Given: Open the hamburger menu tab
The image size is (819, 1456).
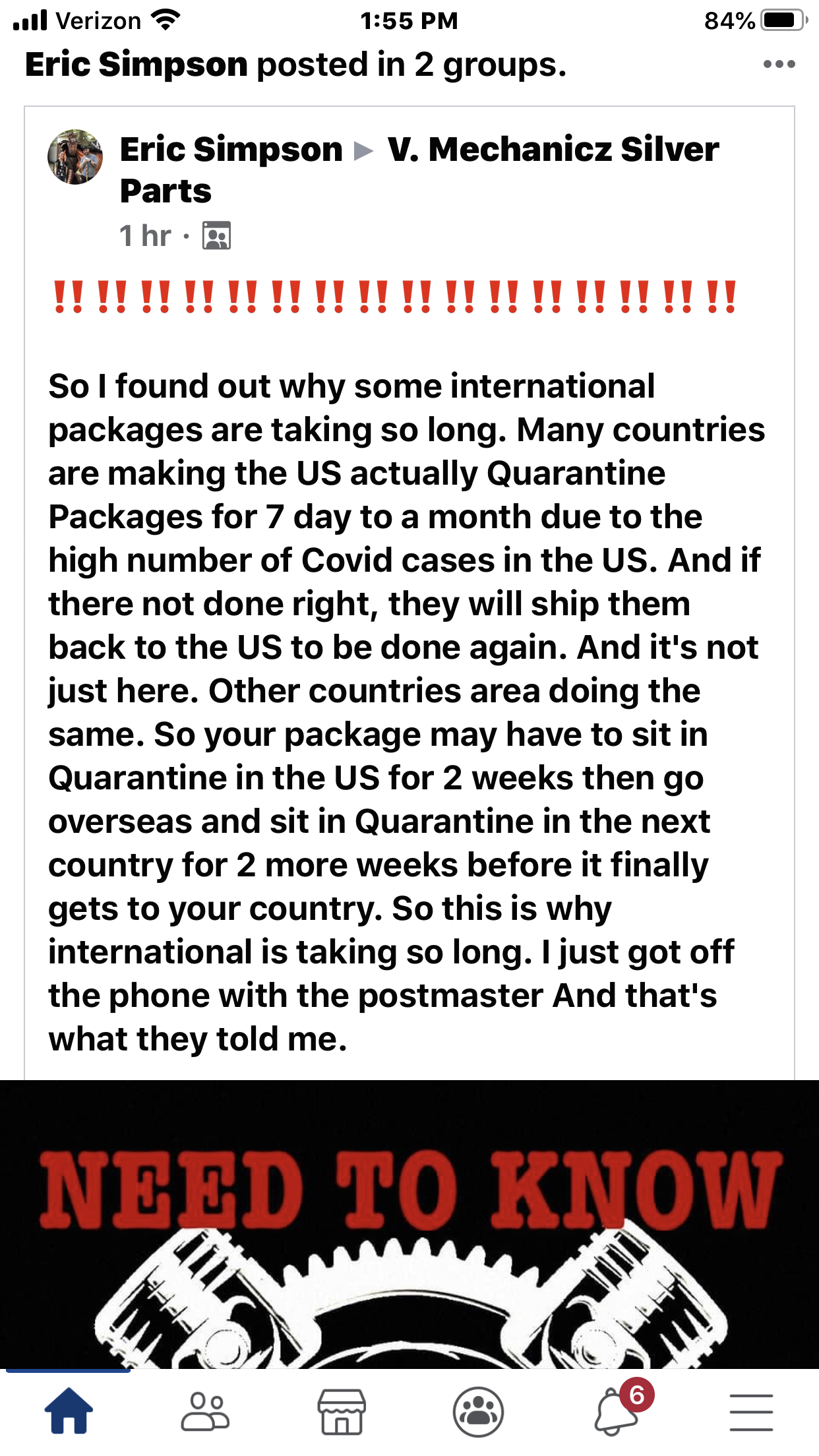Looking at the screenshot, I should 751,1411.
